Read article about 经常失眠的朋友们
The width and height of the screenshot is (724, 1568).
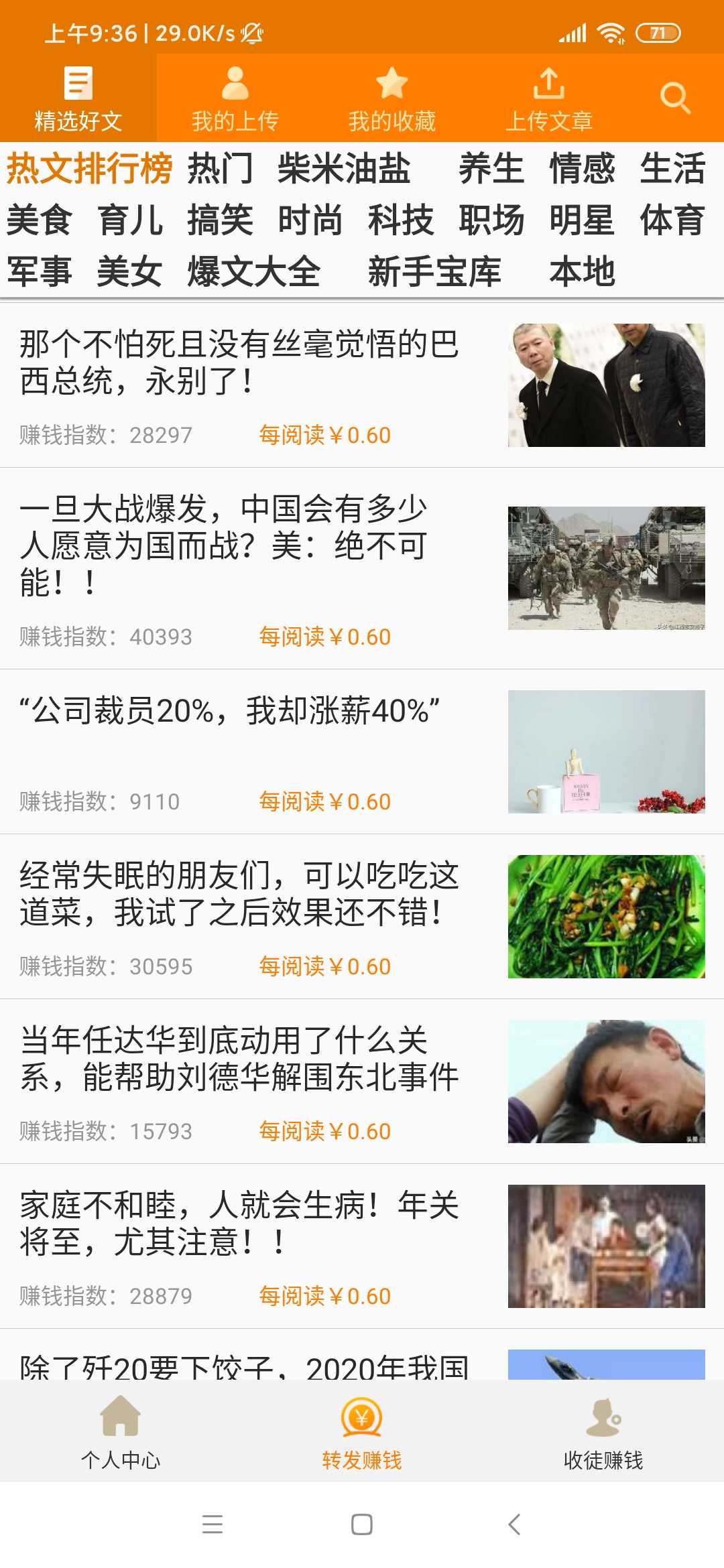point(362,917)
